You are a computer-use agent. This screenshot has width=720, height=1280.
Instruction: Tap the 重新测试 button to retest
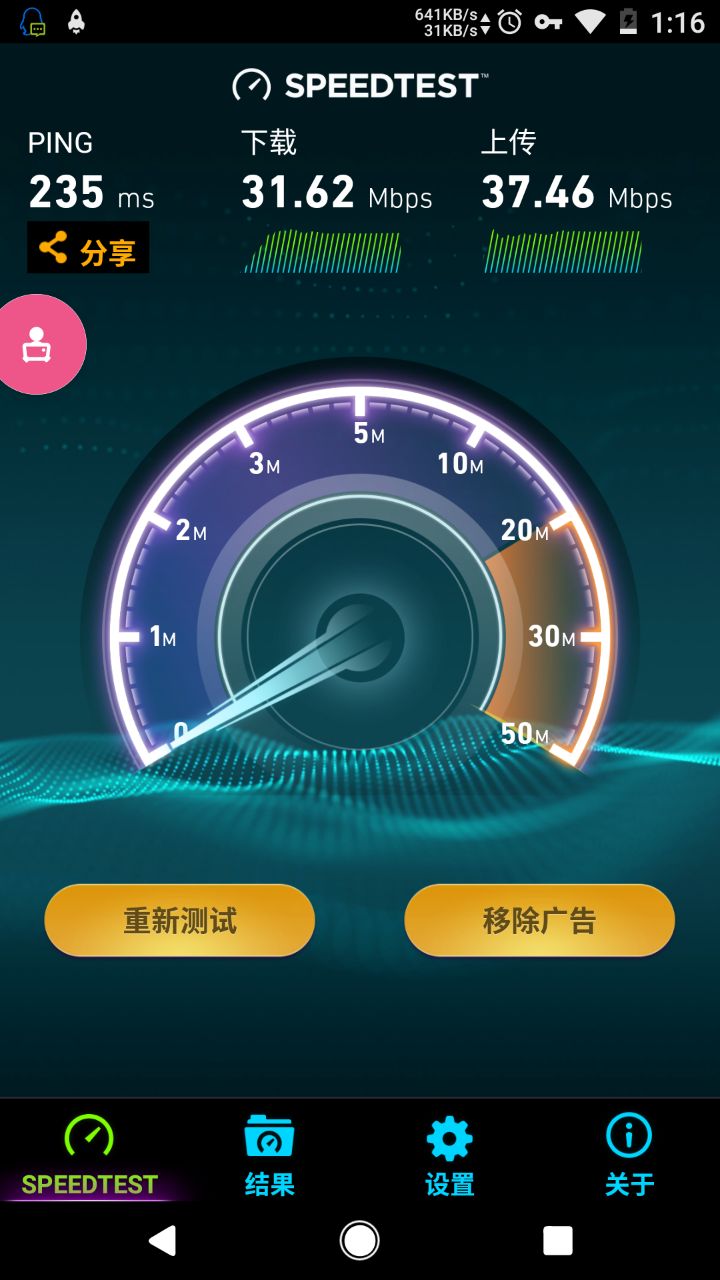[180, 920]
